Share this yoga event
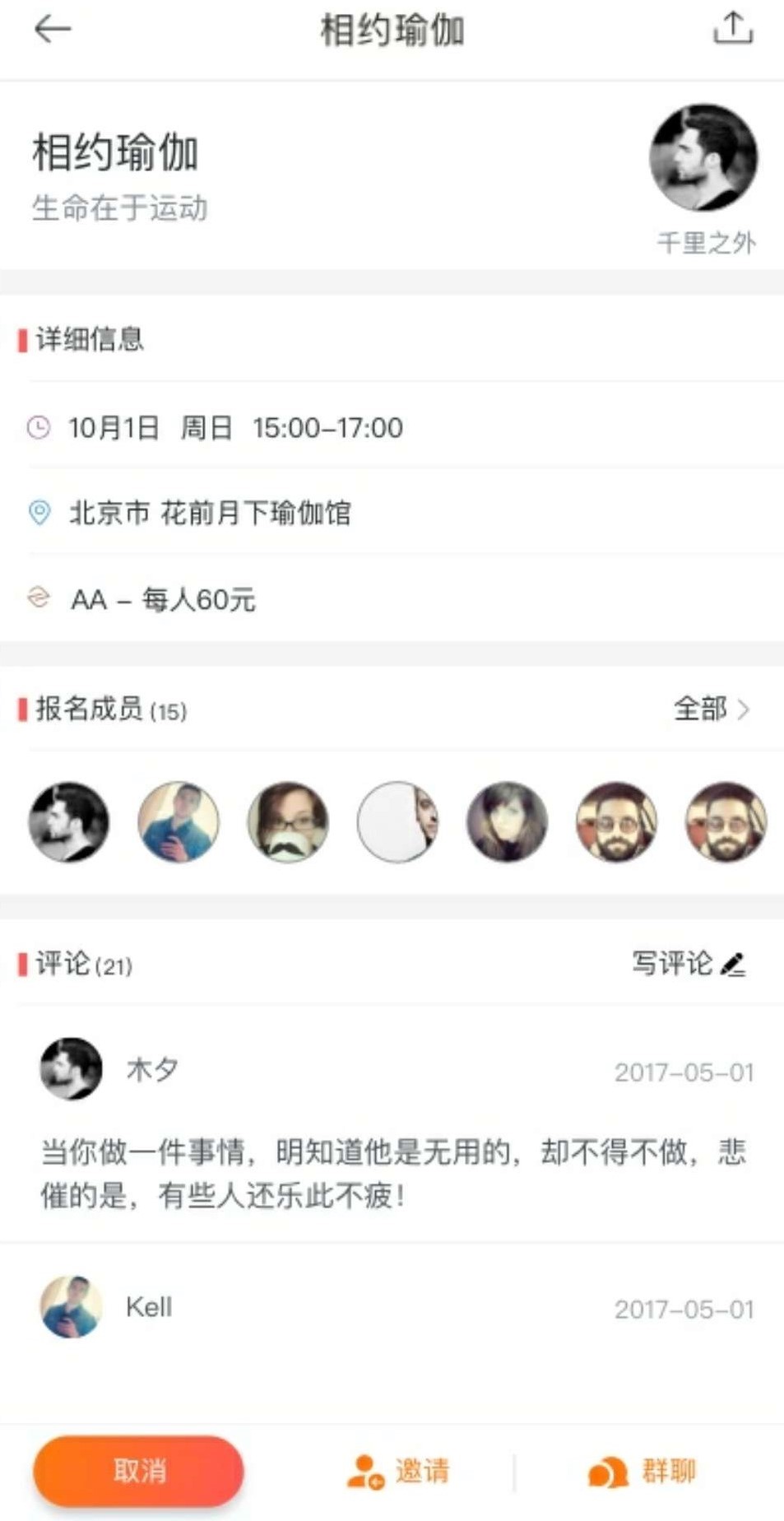This screenshot has width=784, height=1521. 732,30
